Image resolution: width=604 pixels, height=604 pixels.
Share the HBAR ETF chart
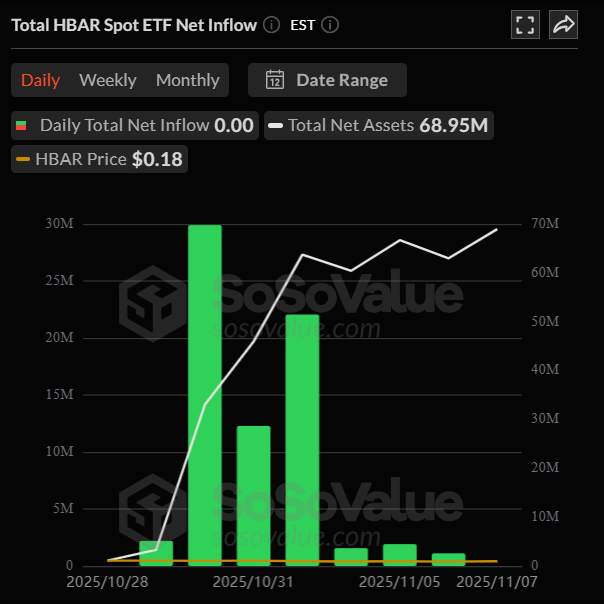click(564, 25)
